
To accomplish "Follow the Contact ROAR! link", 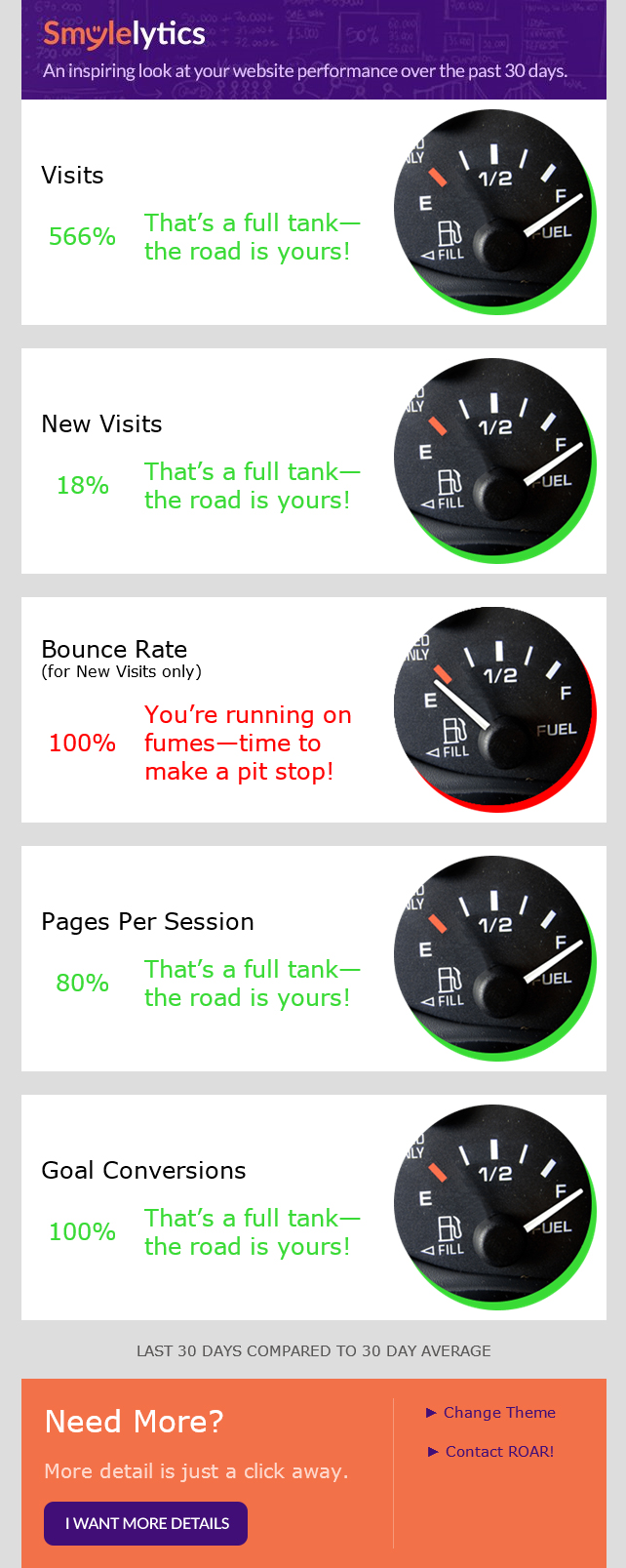I will point(498,1451).
